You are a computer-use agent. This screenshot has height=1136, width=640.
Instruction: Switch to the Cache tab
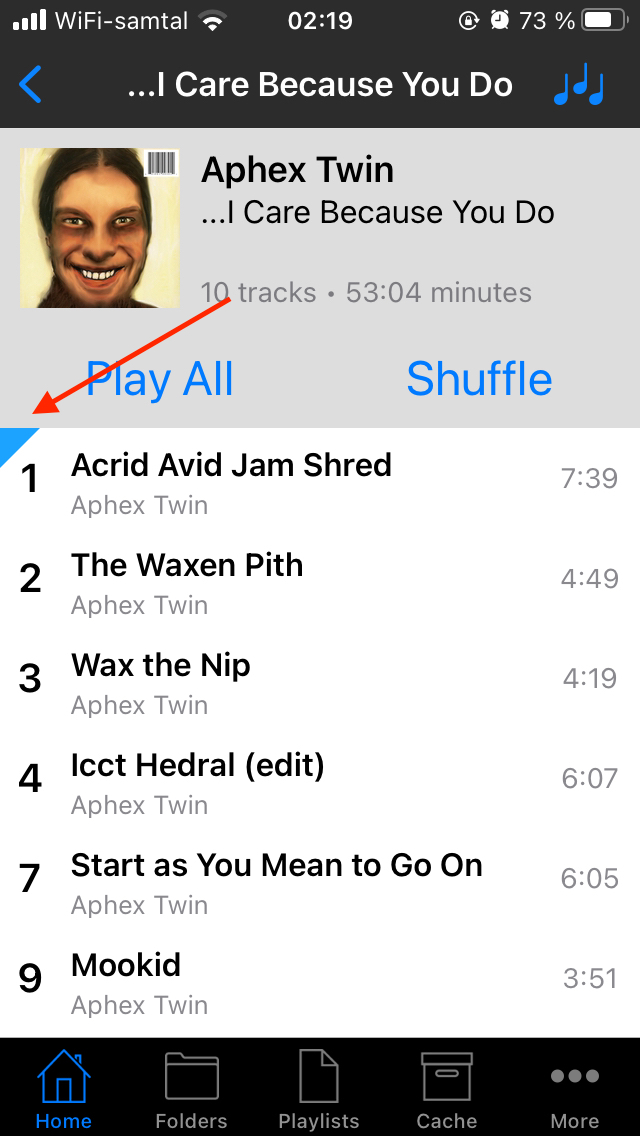(447, 1090)
